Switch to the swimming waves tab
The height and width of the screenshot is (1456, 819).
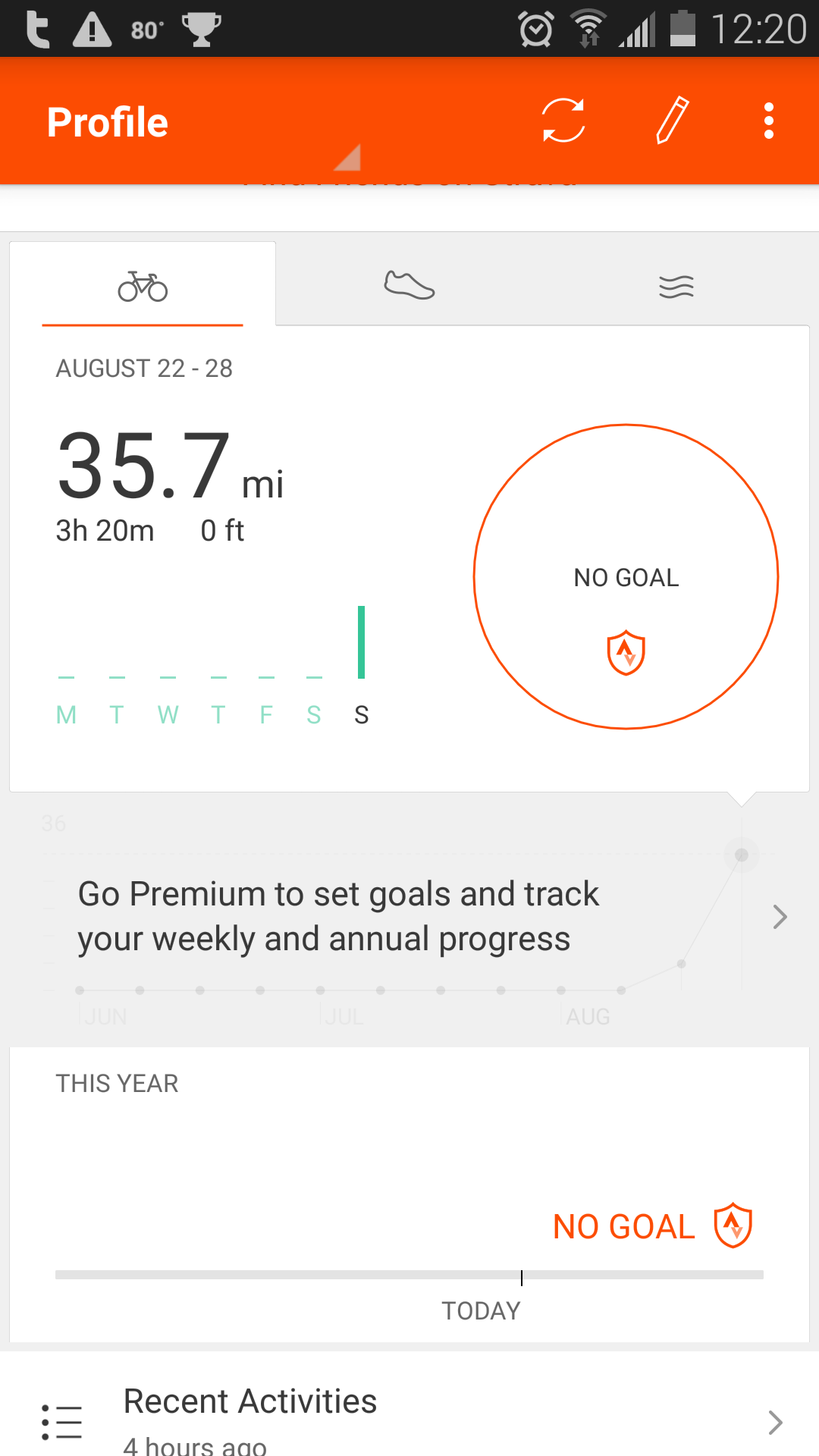tap(676, 287)
